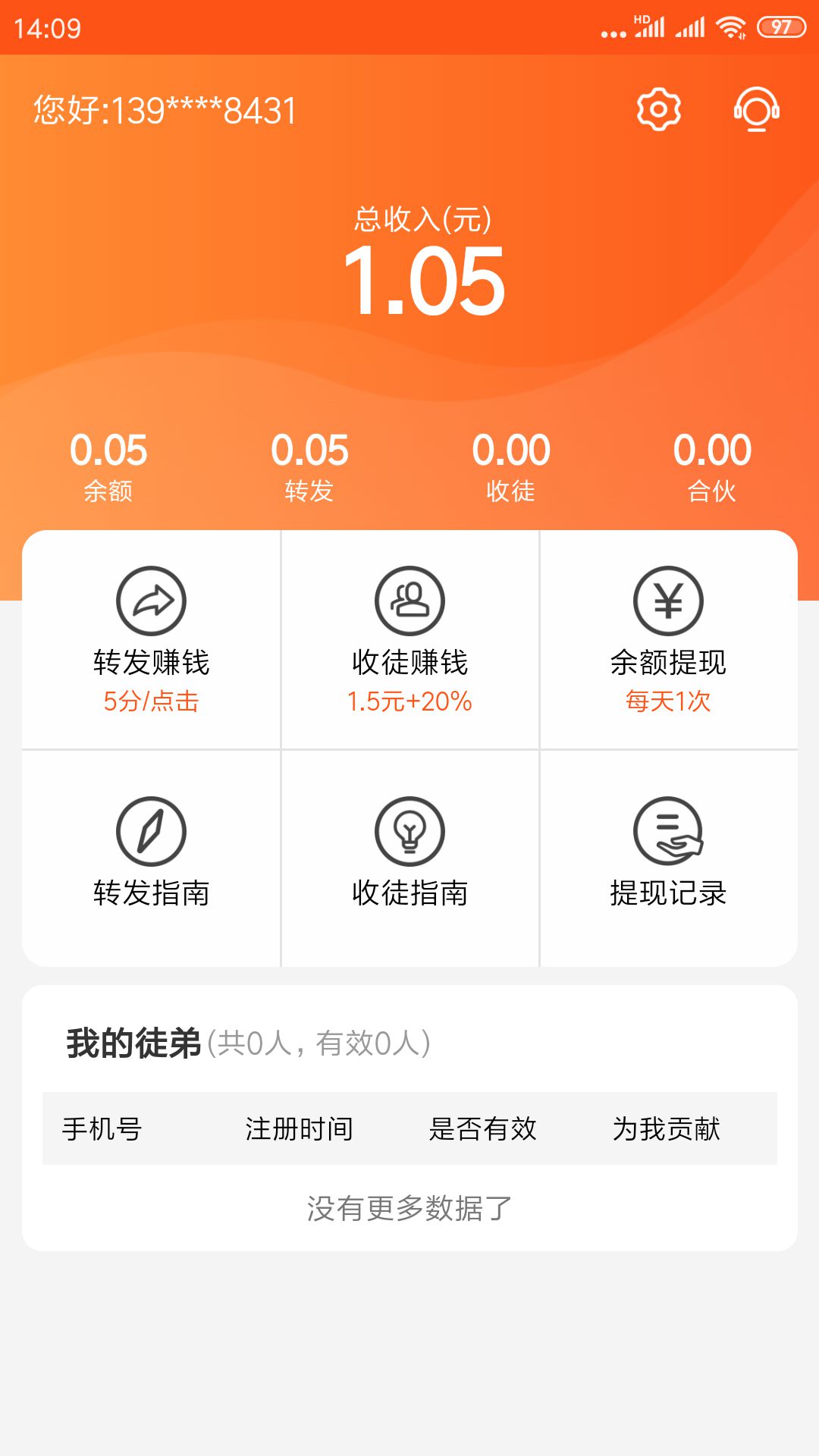Tap the greeting 您好:139****8431

pos(165,110)
